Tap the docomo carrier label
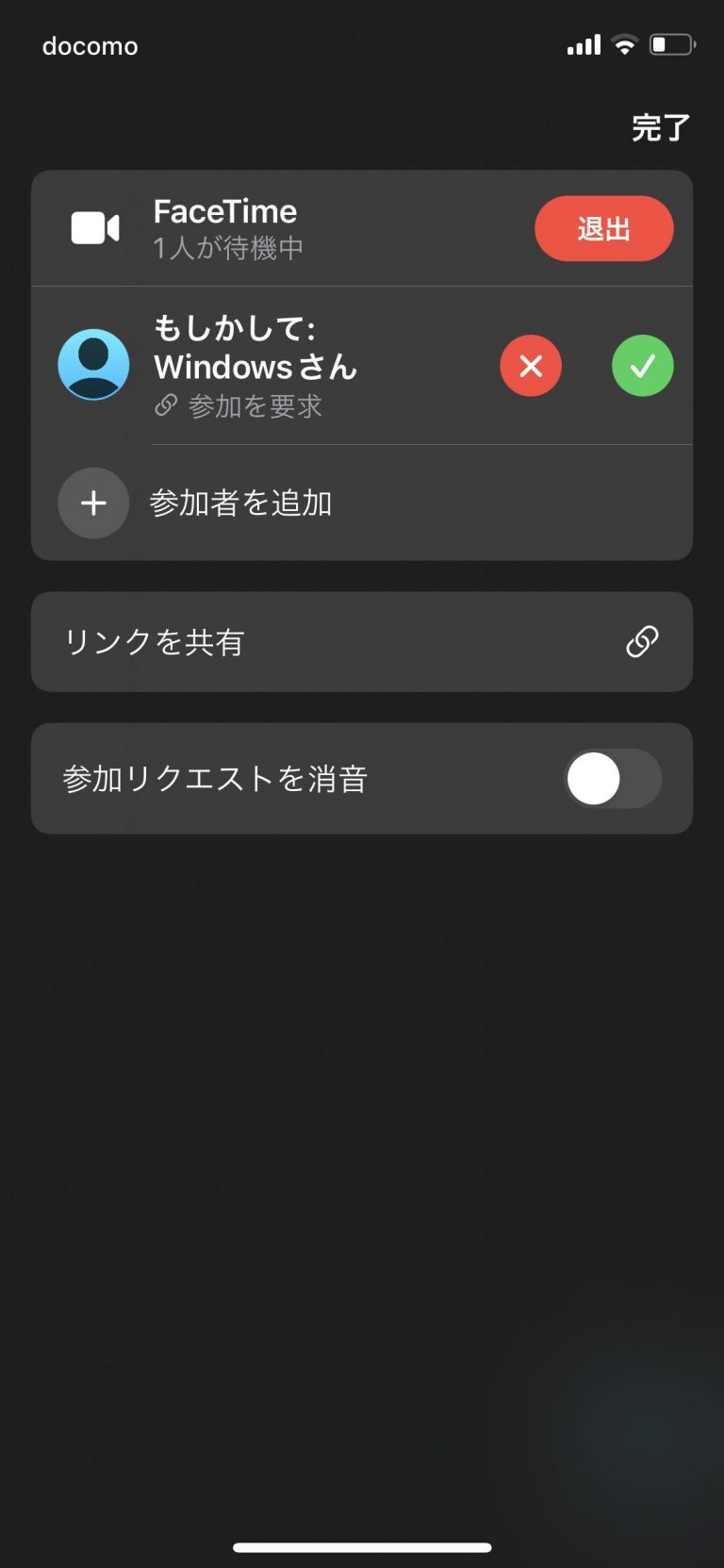The image size is (724, 1568). tap(90, 45)
